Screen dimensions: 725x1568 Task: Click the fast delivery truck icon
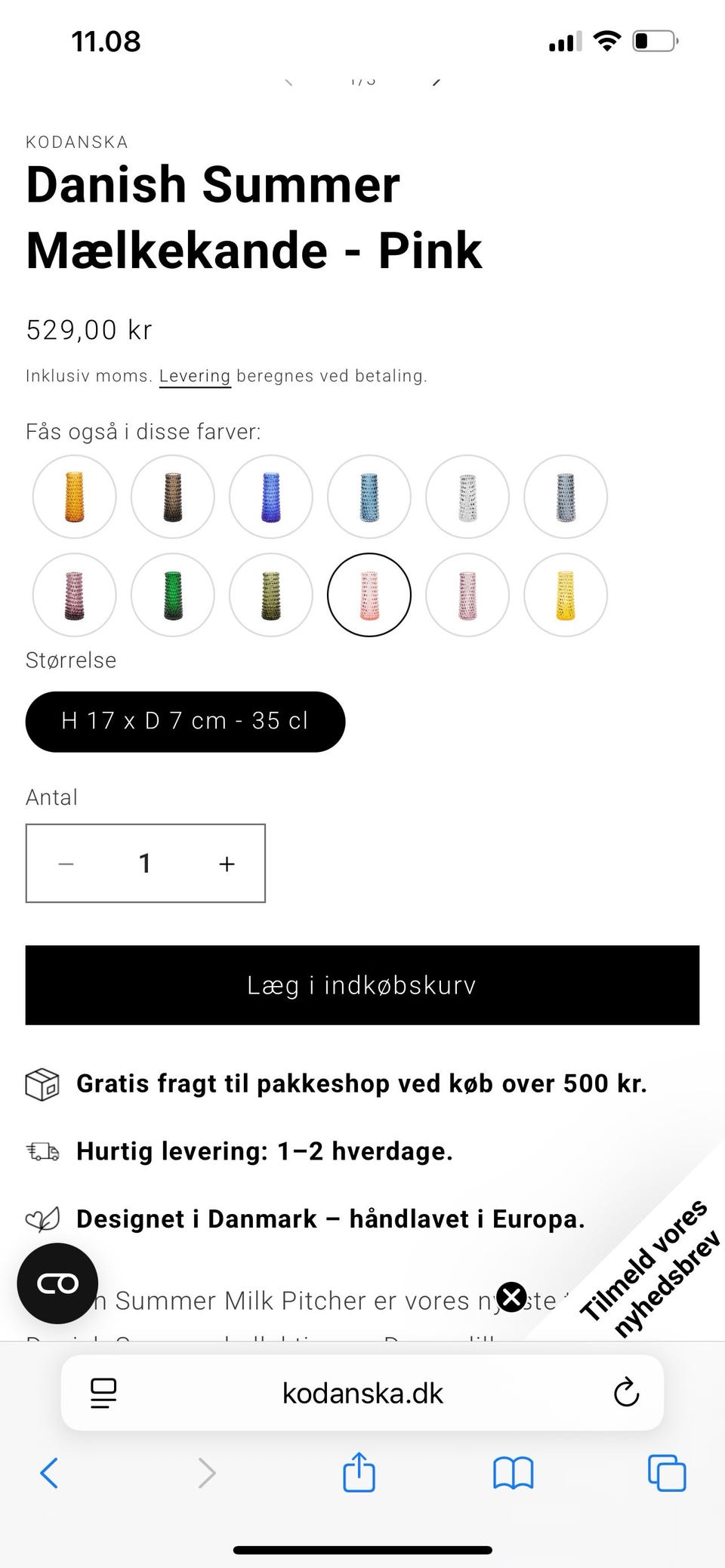[x=43, y=1151]
